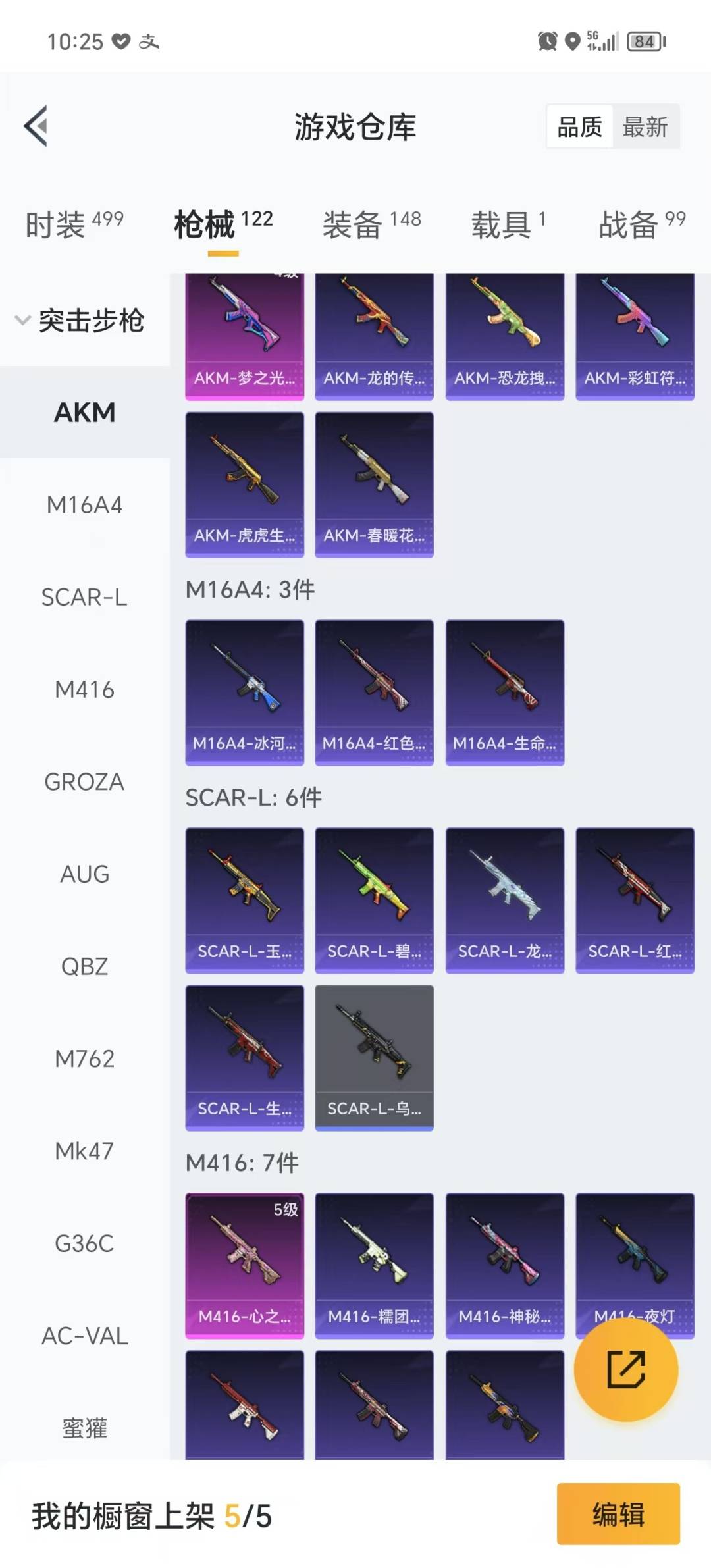This screenshot has width=711, height=1568.
Task: Sort by 最新
Action: point(645,126)
